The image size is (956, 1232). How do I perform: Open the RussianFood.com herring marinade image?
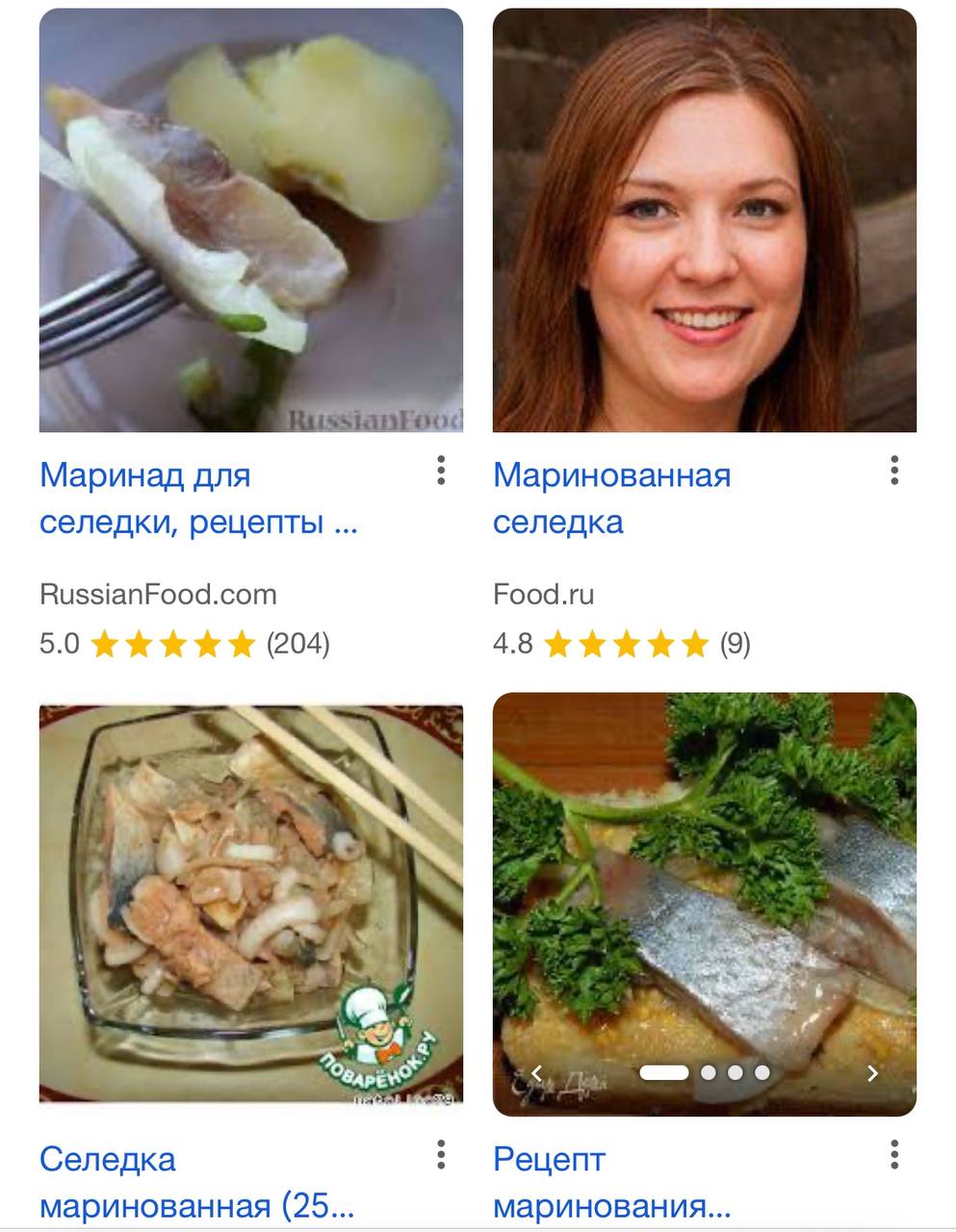(250, 221)
